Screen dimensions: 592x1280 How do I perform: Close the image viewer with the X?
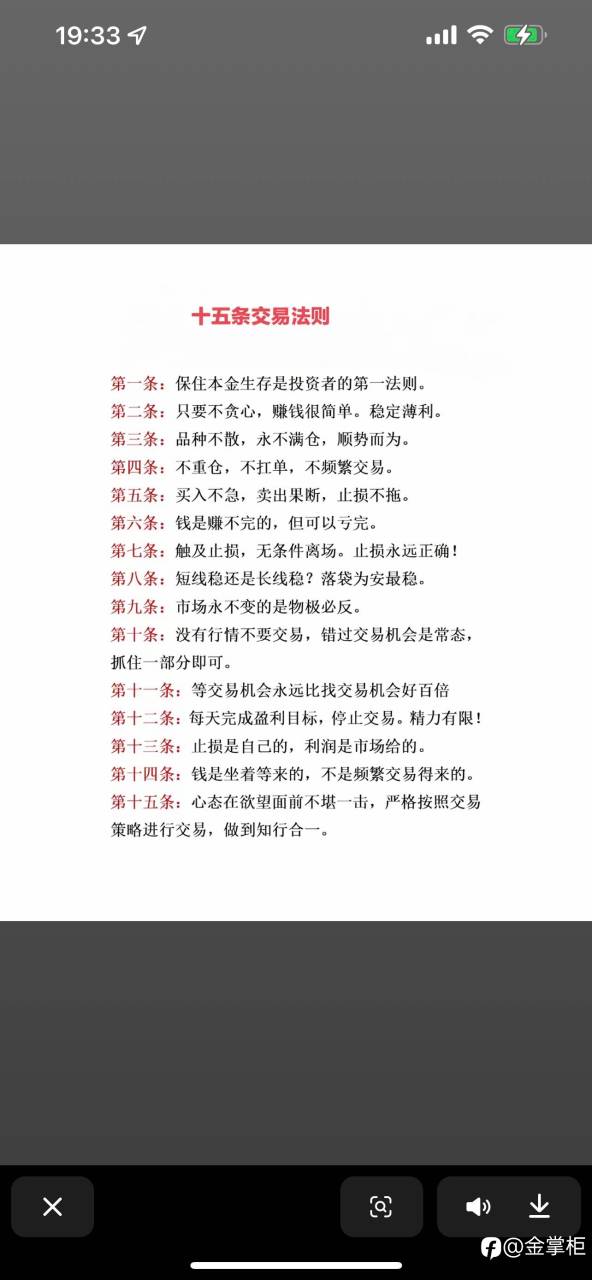53,1207
